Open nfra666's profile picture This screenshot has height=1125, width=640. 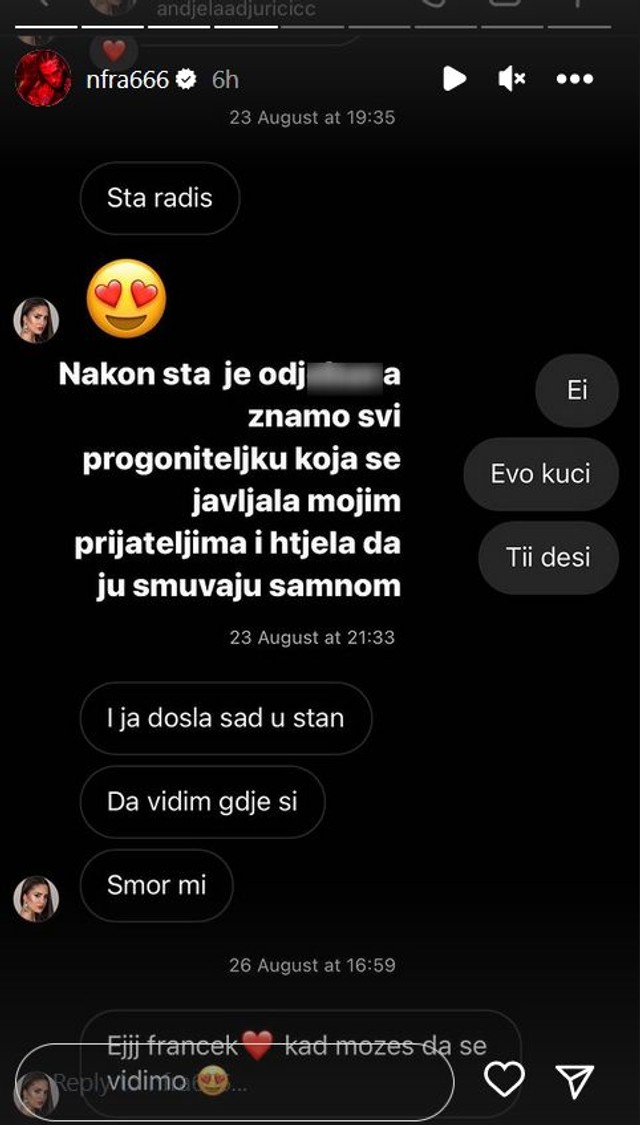coord(43,79)
